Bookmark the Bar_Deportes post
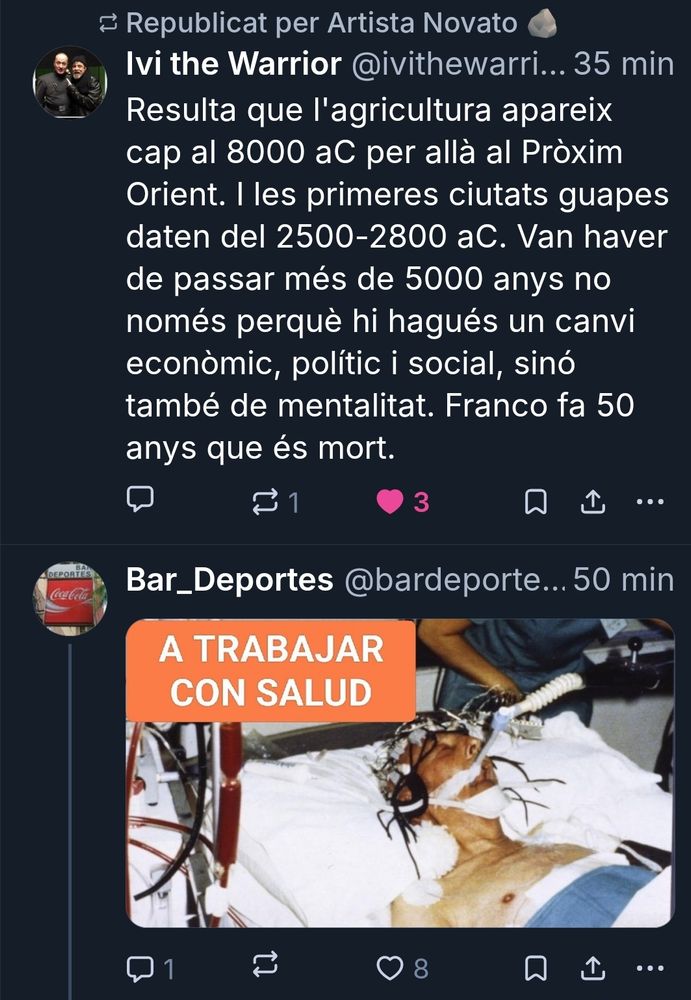The height and width of the screenshot is (1000, 691). (535, 969)
